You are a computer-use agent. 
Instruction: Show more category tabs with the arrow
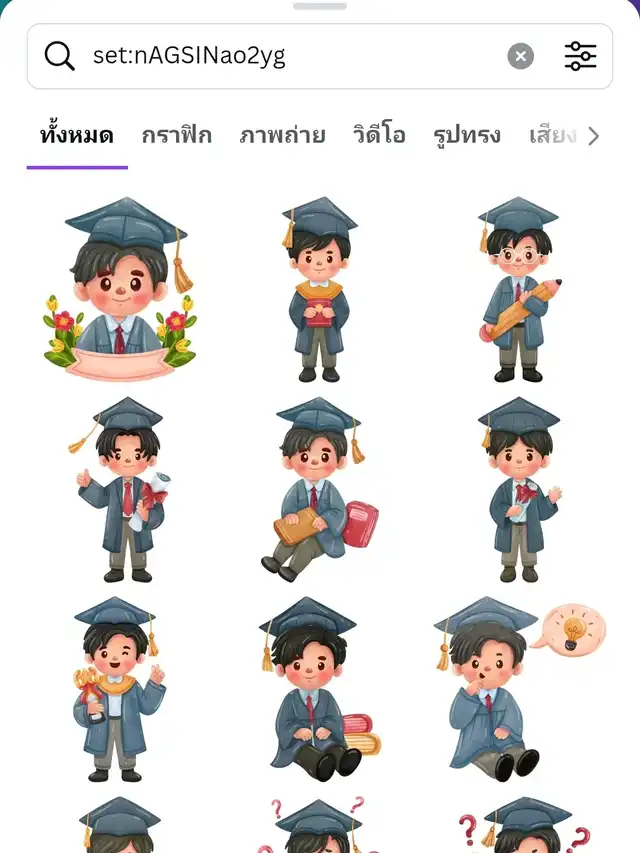pos(594,136)
